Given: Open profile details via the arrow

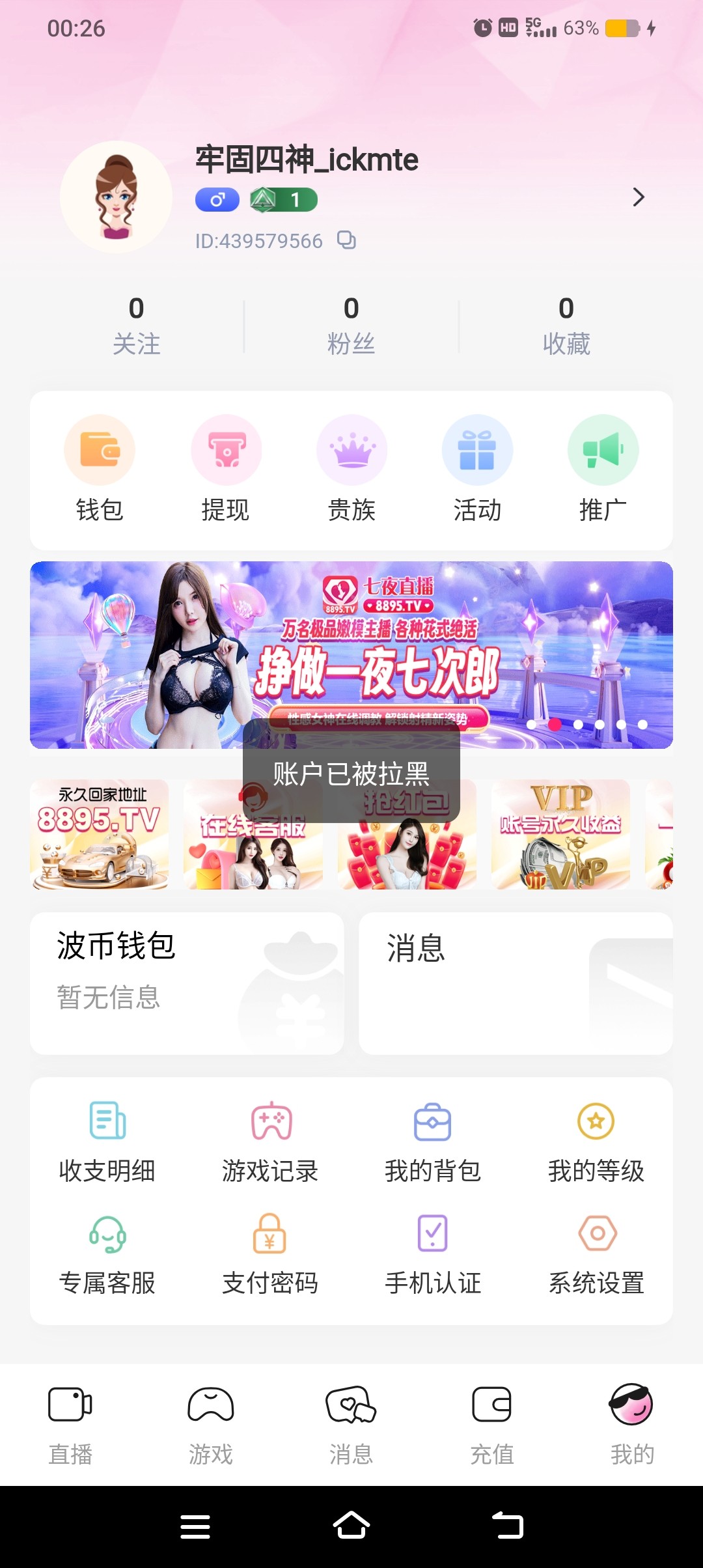Looking at the screenshot, I should [638, 197].
